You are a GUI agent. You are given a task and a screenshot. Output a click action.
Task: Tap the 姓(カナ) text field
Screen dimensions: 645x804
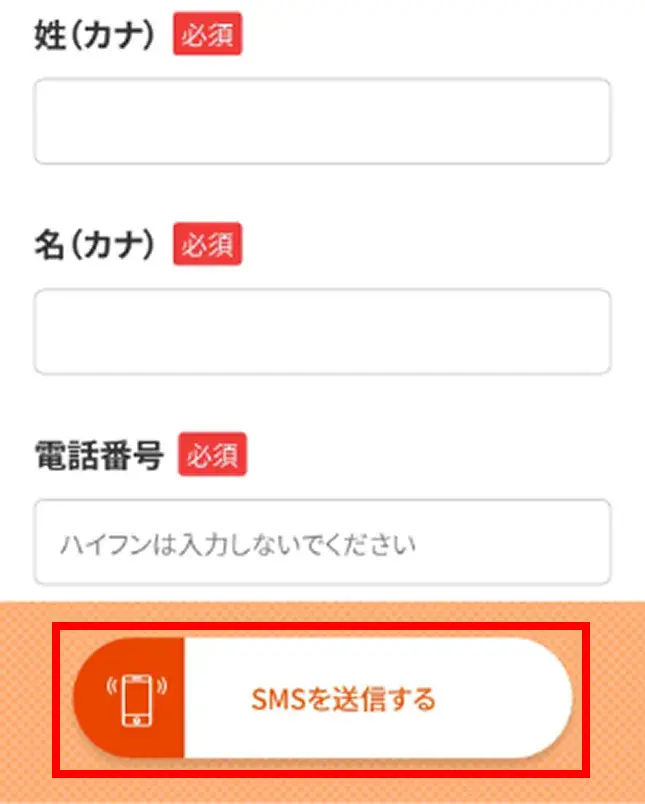click(x=322, y=121)
